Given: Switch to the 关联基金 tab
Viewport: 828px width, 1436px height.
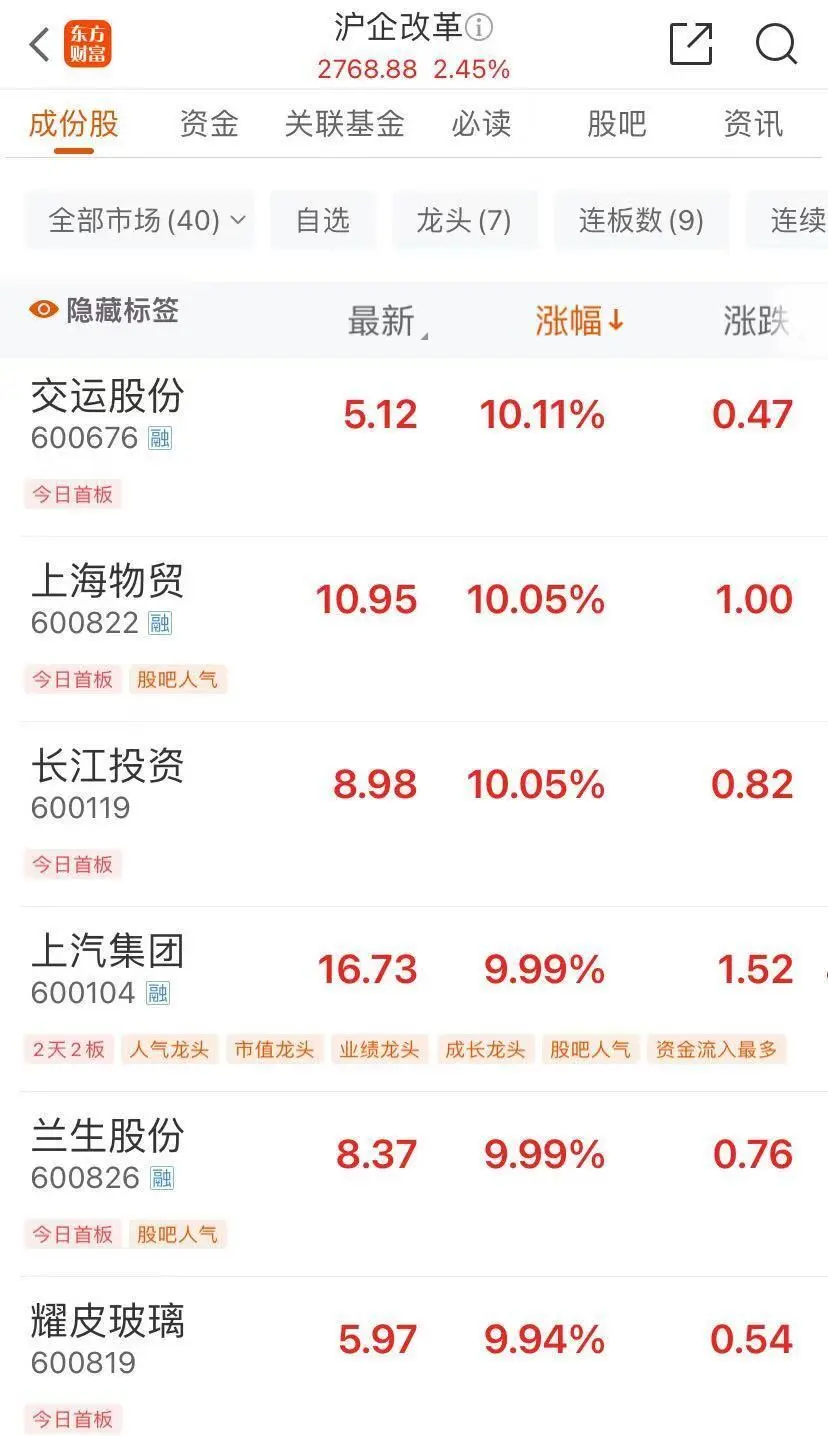Looking at the screenshot, I should coord(344,124).
